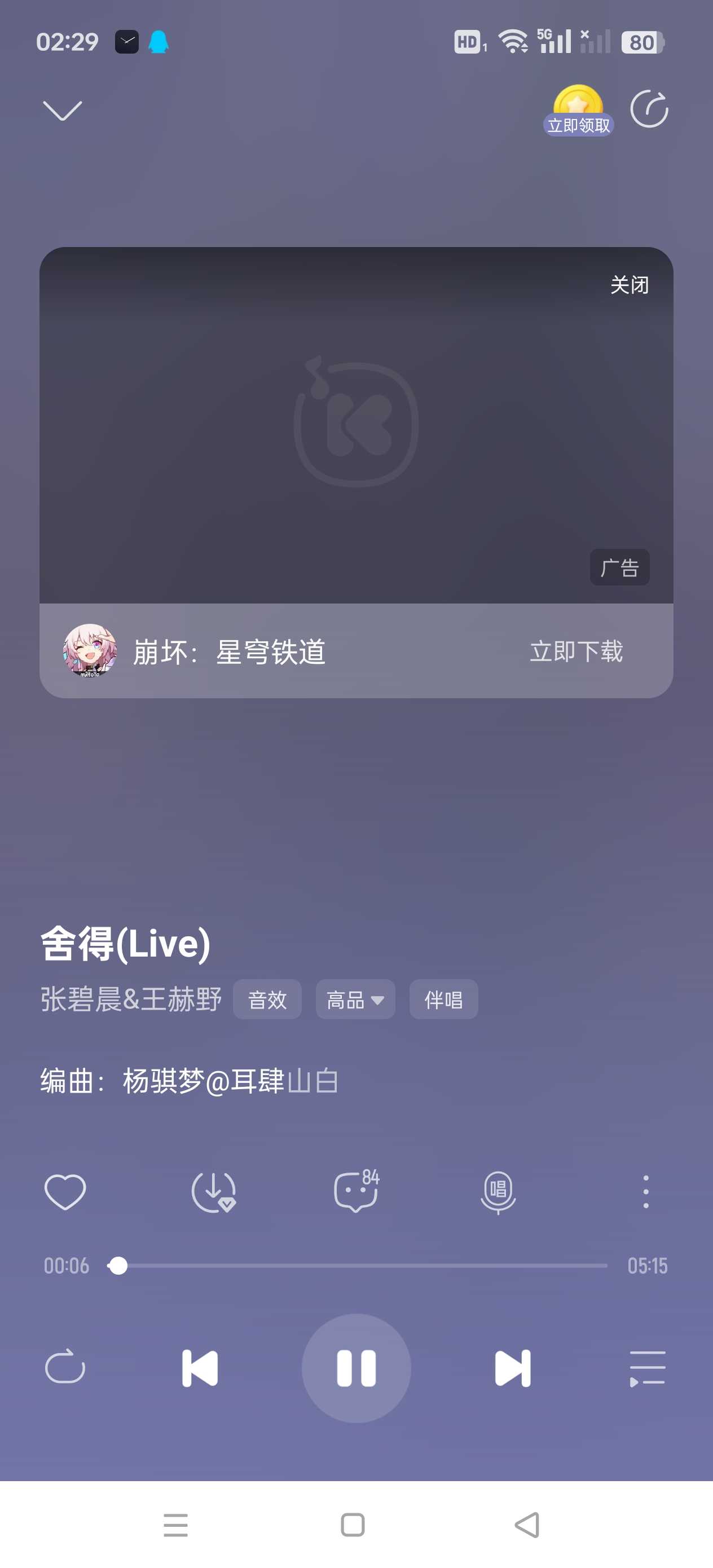Viewport: 713px width, 1568px height.
Task: Share this song via the top-right arrow icon
Action: pos(649,109)
